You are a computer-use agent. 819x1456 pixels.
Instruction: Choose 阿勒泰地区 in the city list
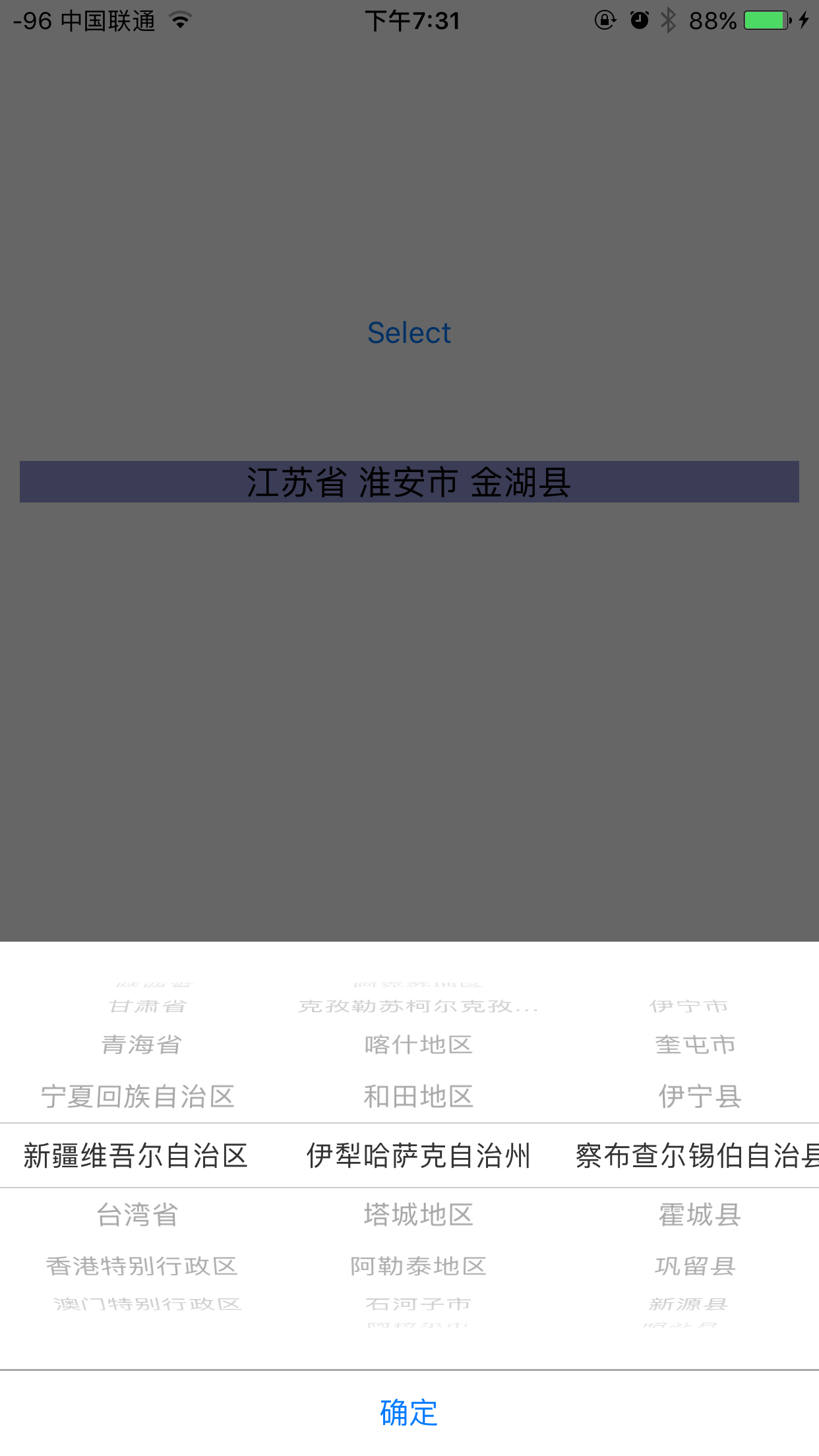point(419,1266)
